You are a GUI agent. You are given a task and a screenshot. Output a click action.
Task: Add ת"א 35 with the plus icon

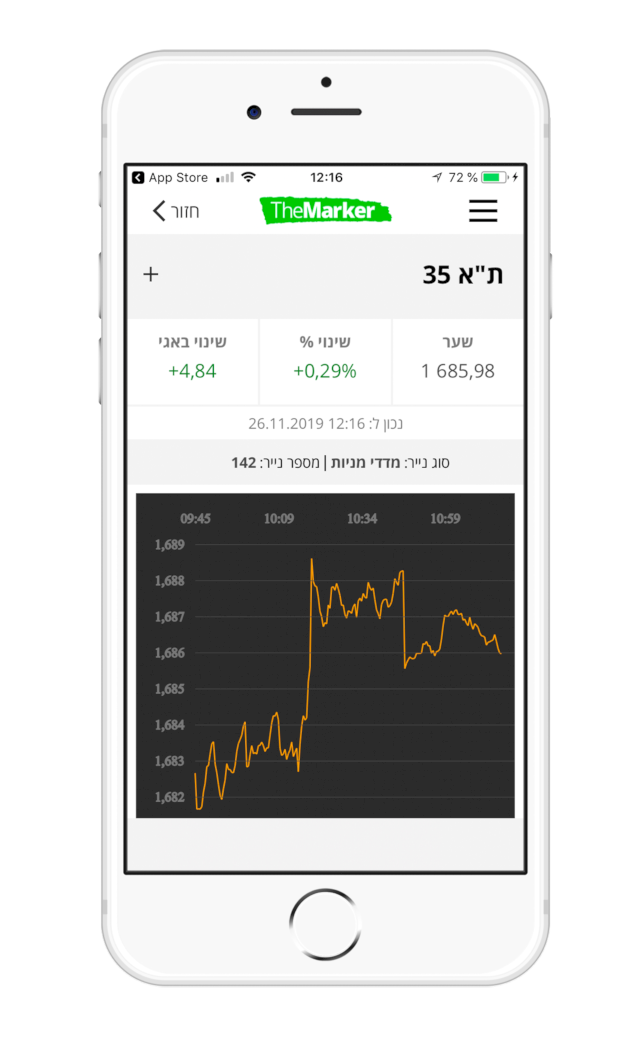tap(151, 274)
